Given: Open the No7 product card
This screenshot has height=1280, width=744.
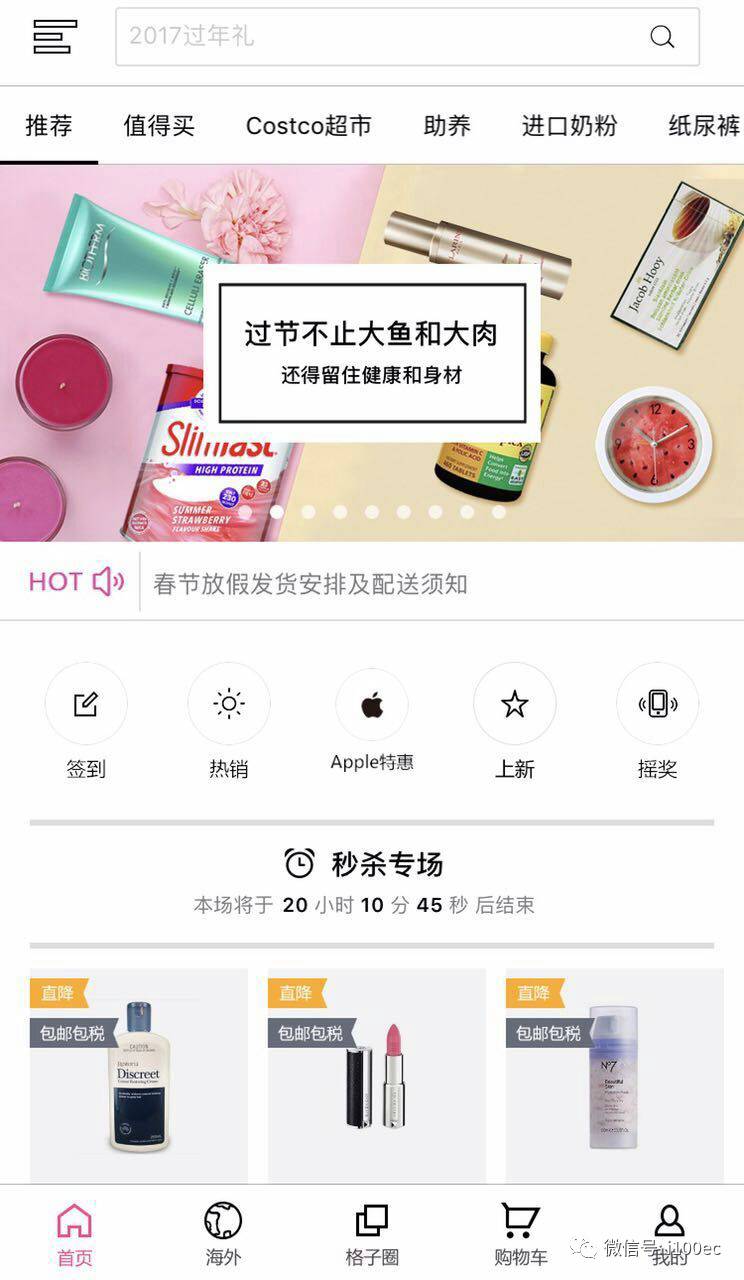Looking at the screenshot, I should point(614,1075).
